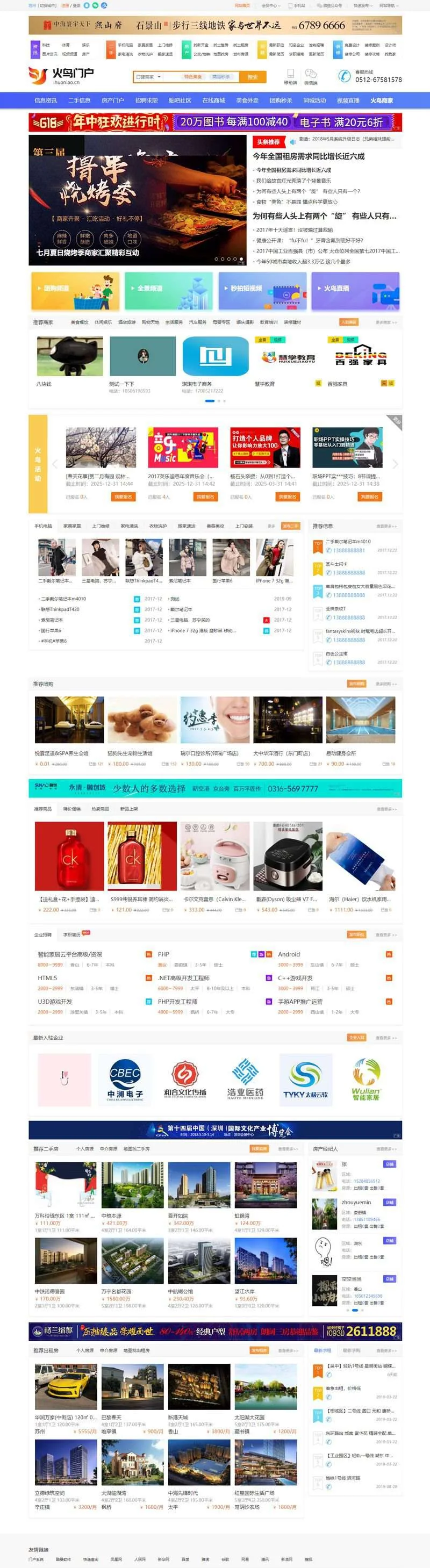This screenshot has height=1568, width=430.
Task: Read headline 今年全国租房需求同比增长近六成
Action: click(x=308, y=156)
